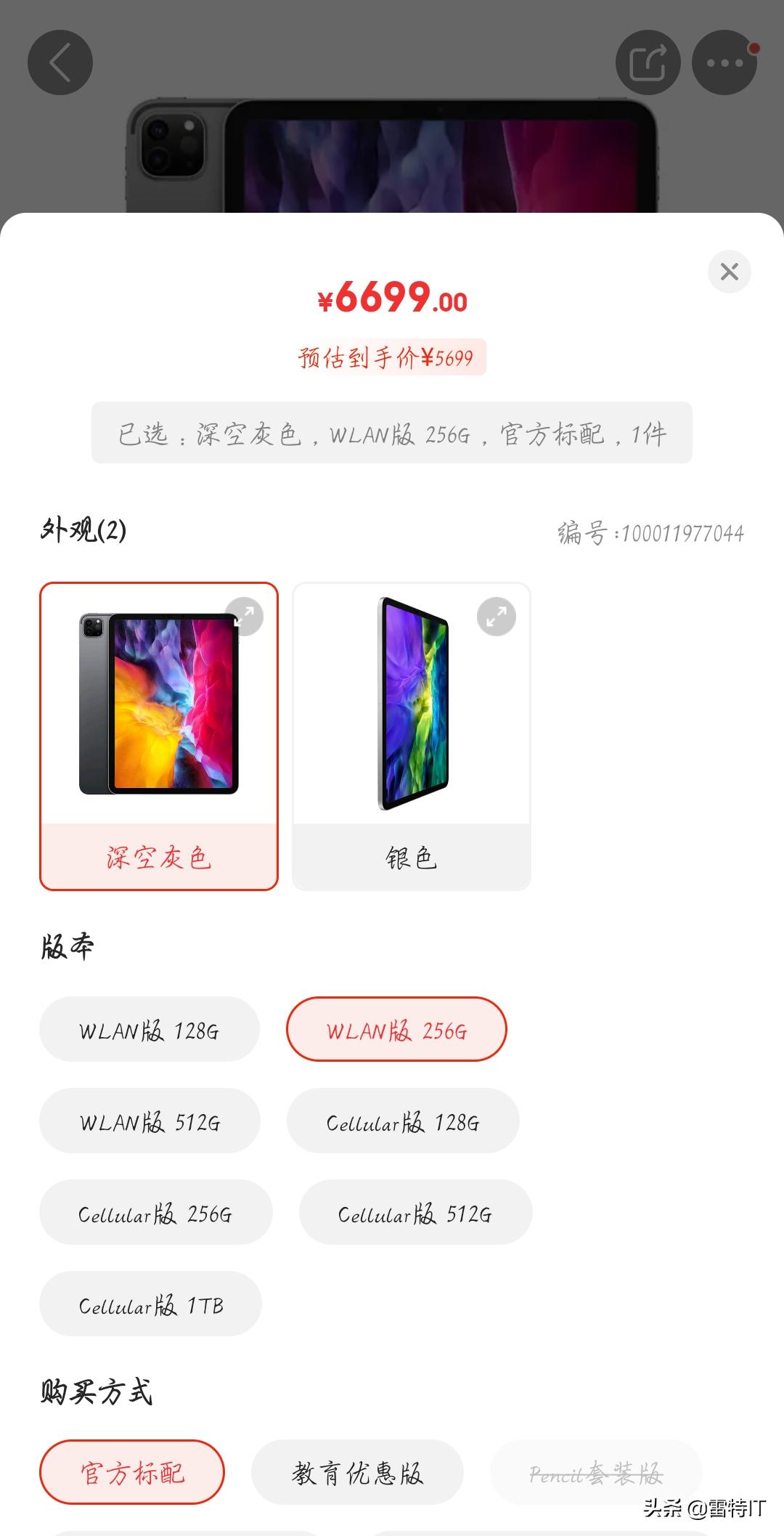Tap the disabled Pencil套装版 option
Image resolution: width=784 pixels, height=1536 pixels.
[x=597, y=1473]
